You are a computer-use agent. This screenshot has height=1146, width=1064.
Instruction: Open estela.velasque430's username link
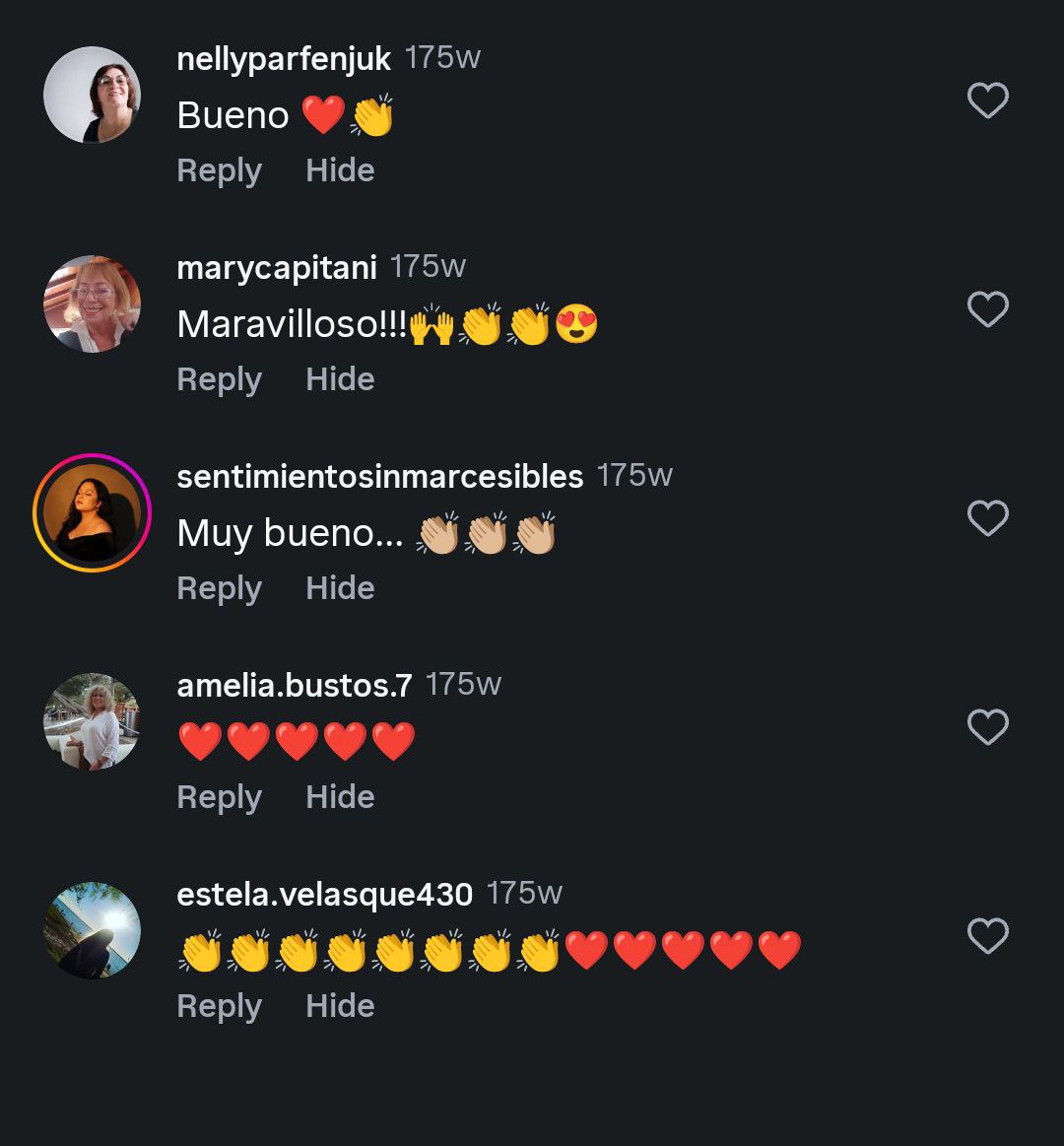(324, 894)
